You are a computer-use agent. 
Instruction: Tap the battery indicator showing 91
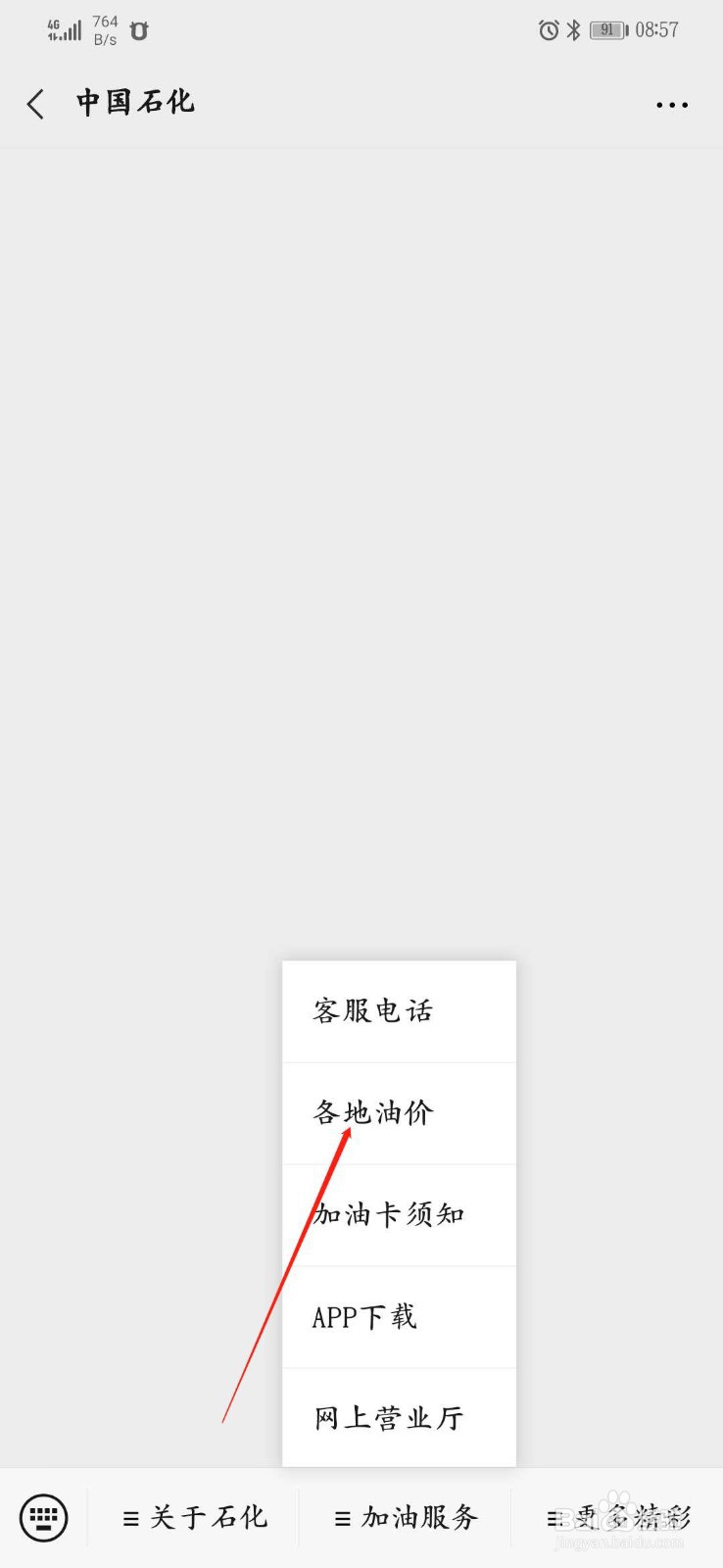click(607, 29)
